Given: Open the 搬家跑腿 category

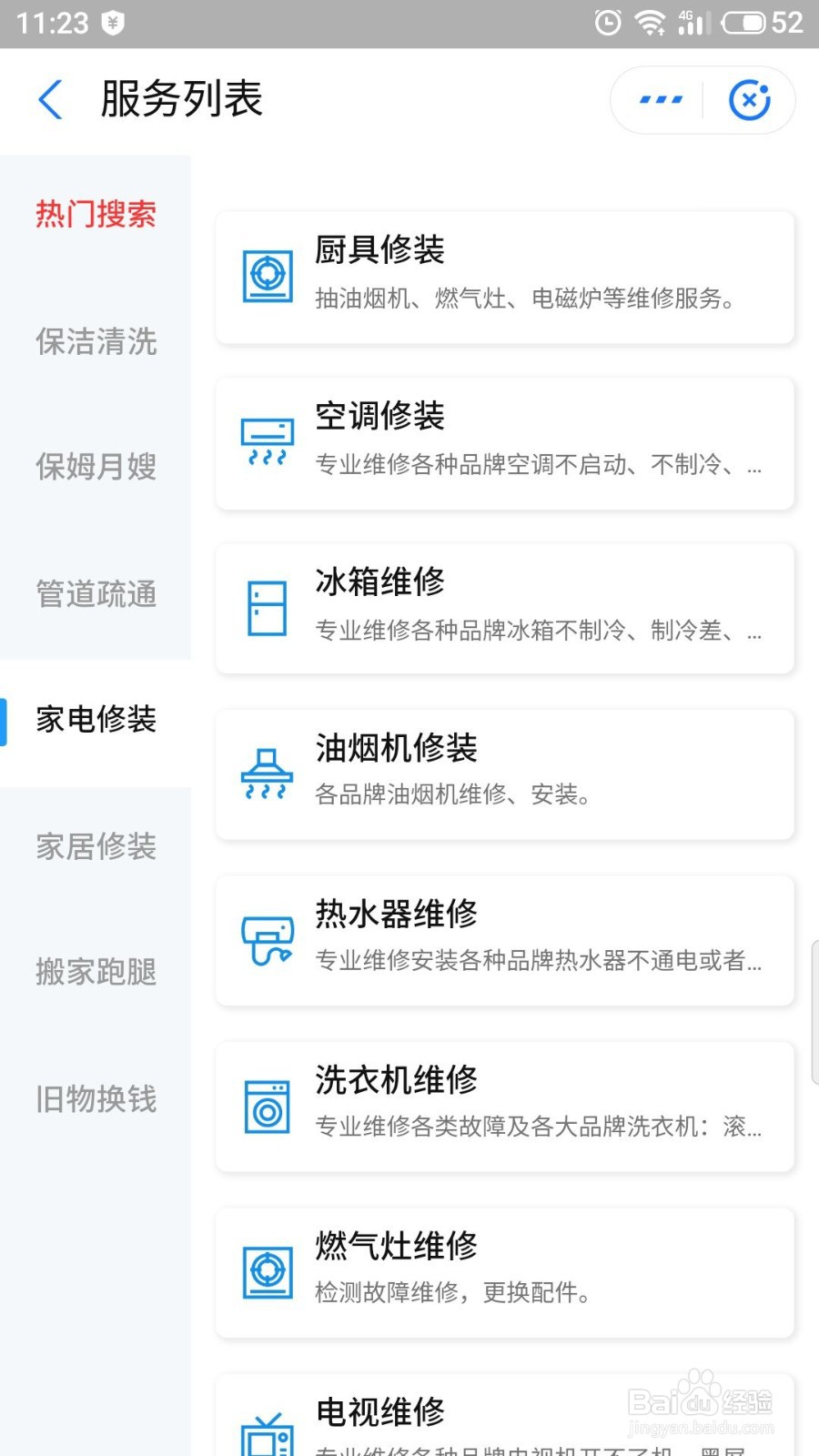Looking at the screenshot, I should coord(96,972).
